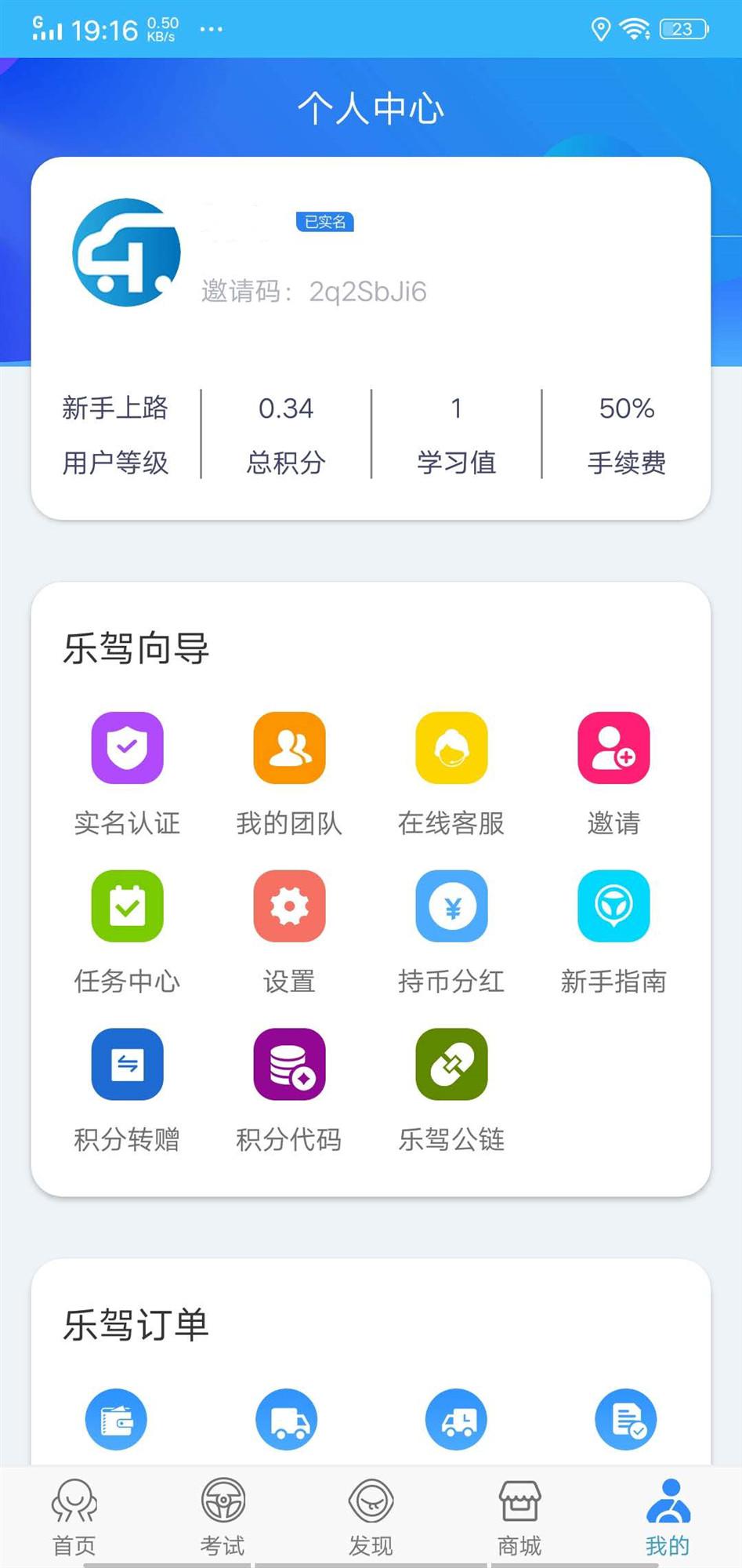Open the 邀请 invite friends icon
This screenshot has height=1568, width=742.
(614, 749)
